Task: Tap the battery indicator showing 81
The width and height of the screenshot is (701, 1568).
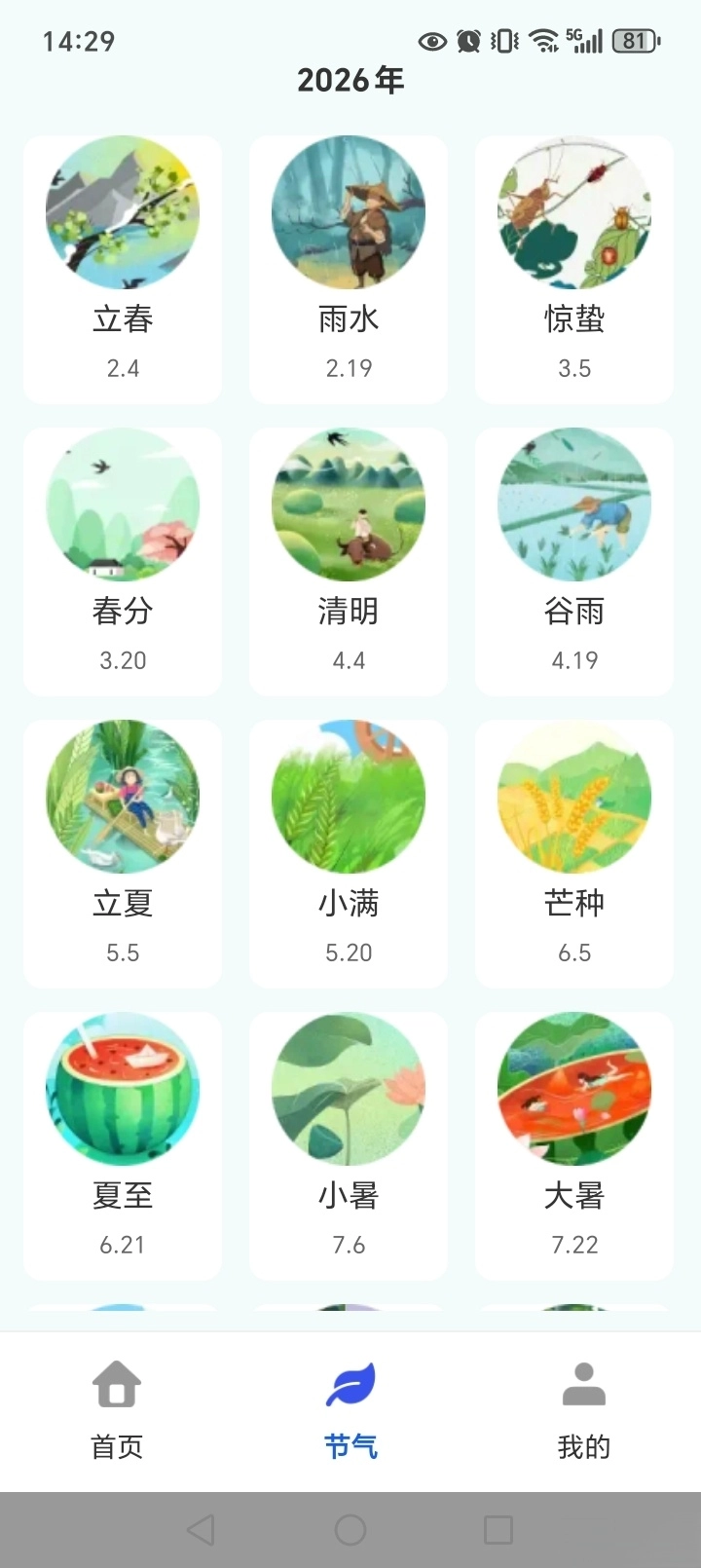Action: [x=634, y=40]
